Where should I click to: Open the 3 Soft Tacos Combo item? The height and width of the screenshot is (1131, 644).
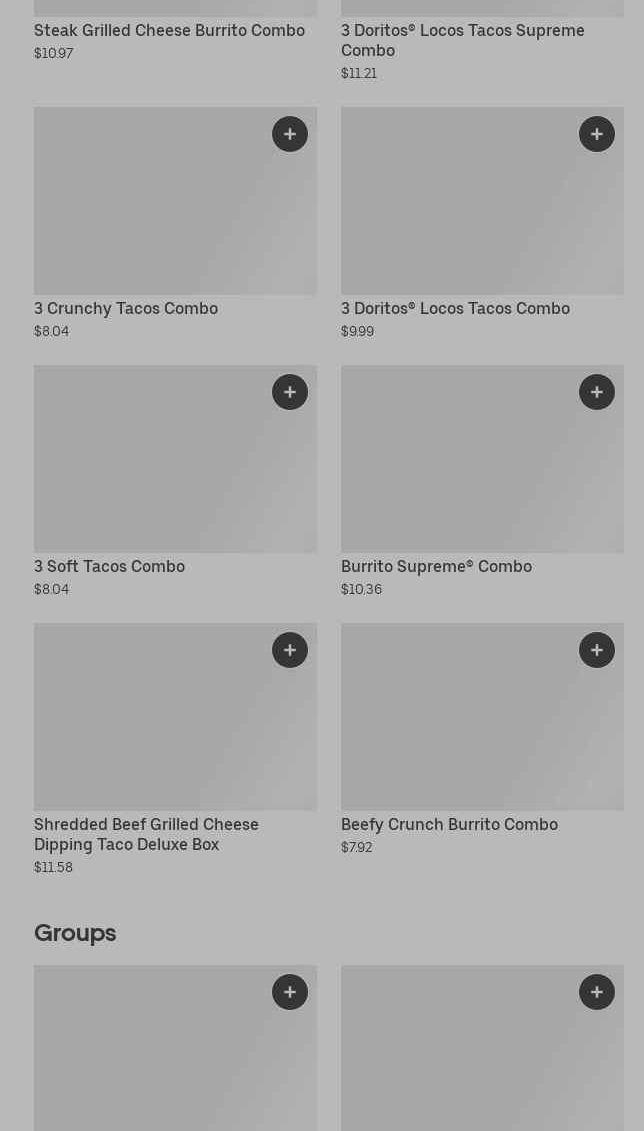click(x=109, y=567)
